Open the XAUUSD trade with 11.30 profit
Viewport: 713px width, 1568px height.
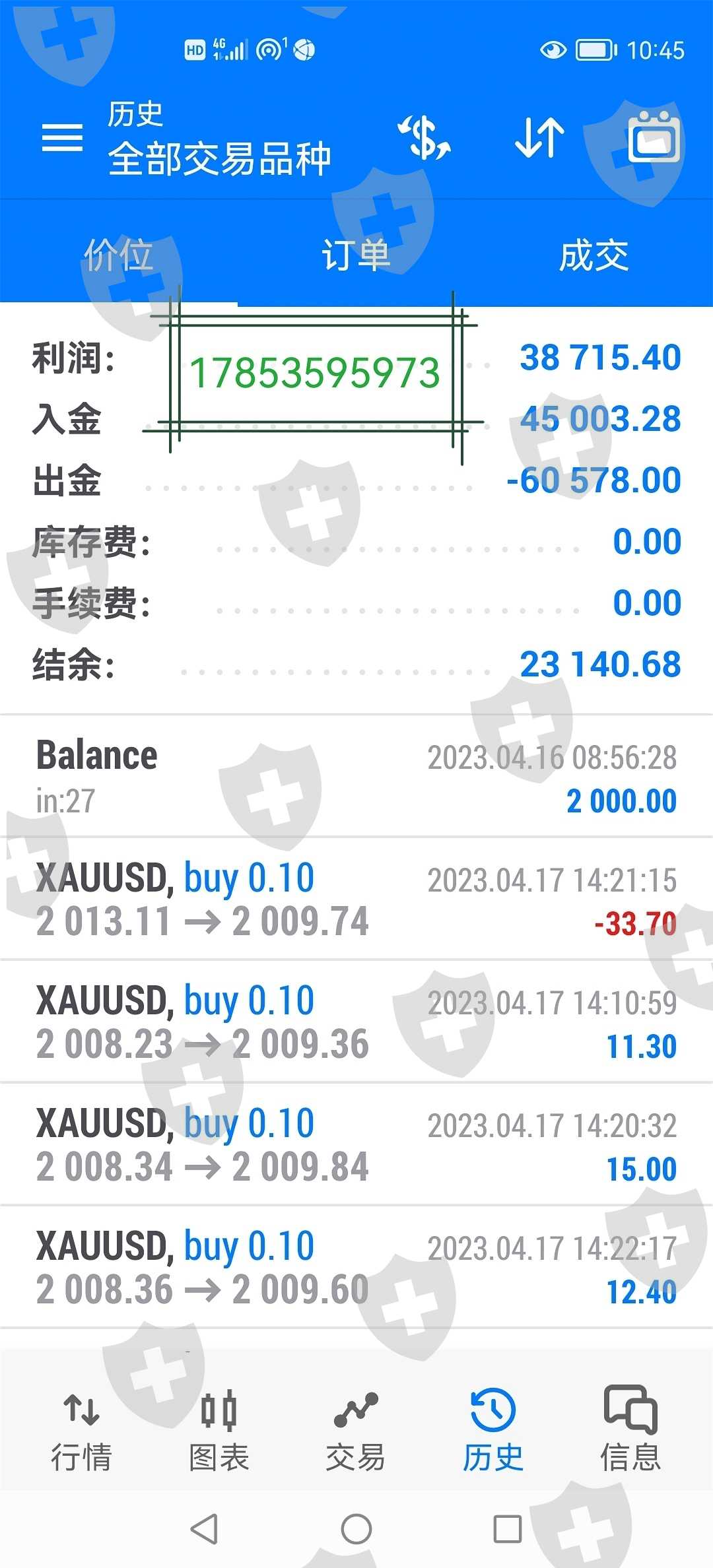[x=356, y=1022]
